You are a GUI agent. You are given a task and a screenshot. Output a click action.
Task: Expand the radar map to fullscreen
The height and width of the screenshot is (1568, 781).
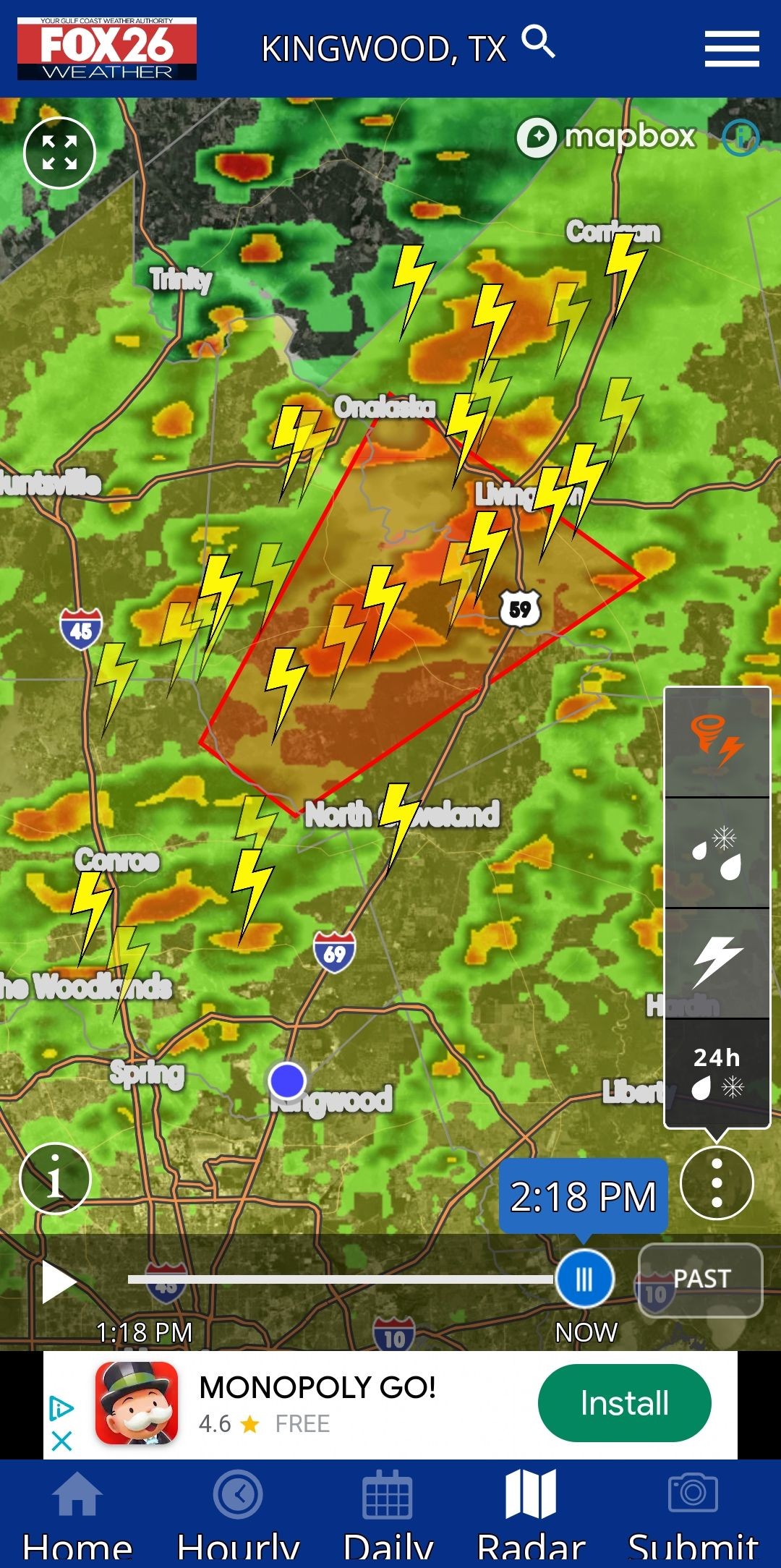point(62,153)
